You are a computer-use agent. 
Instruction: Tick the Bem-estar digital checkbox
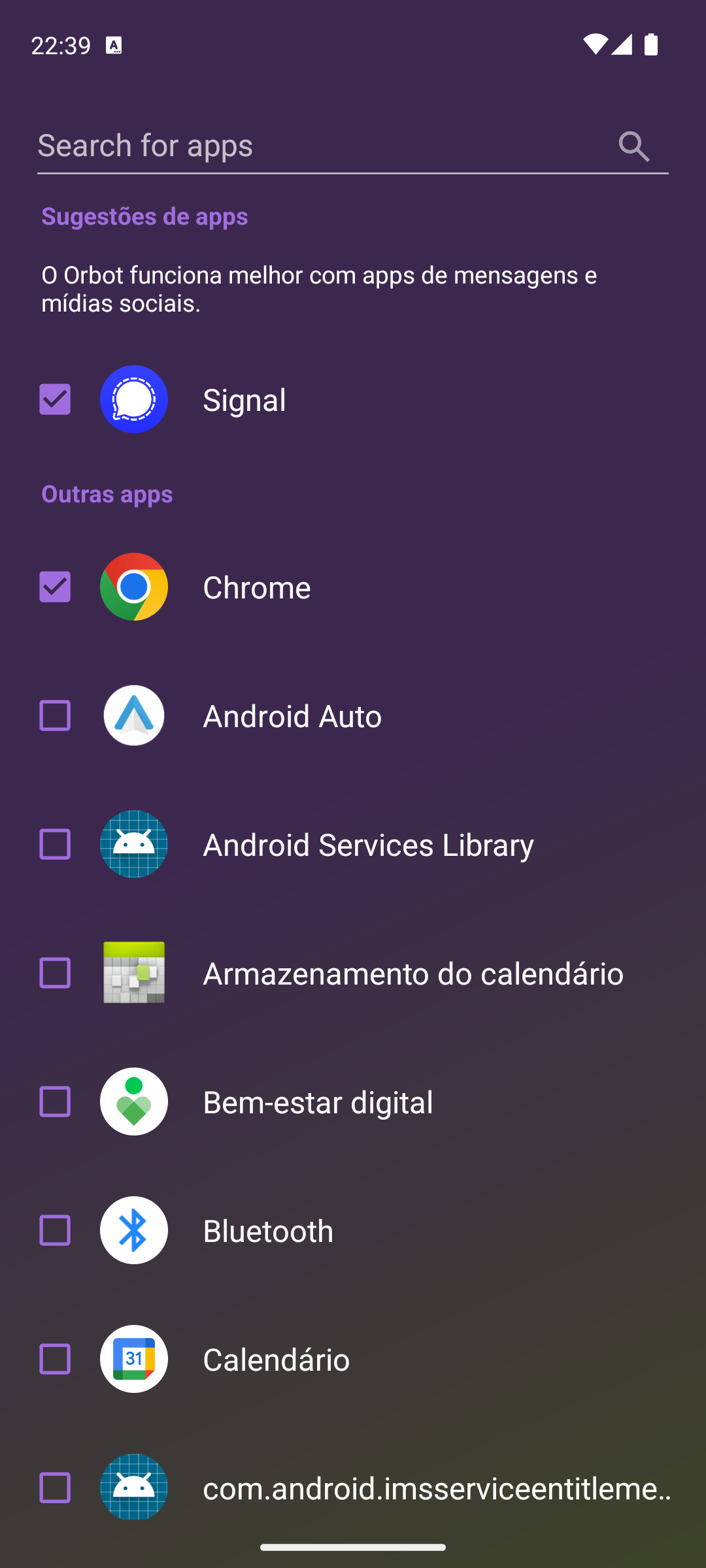tap(55, 1102)
